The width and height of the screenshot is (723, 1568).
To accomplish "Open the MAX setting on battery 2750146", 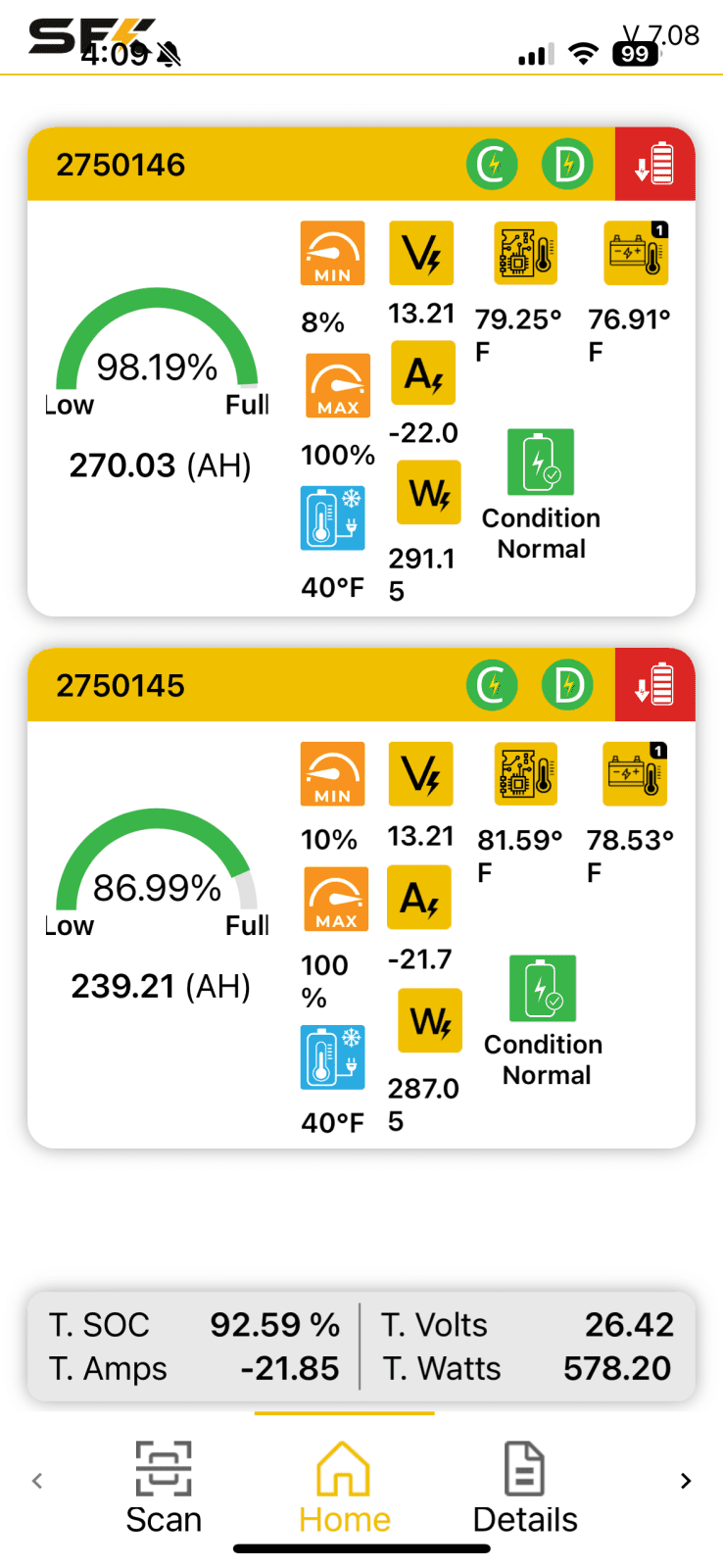I will coord(338,385).
